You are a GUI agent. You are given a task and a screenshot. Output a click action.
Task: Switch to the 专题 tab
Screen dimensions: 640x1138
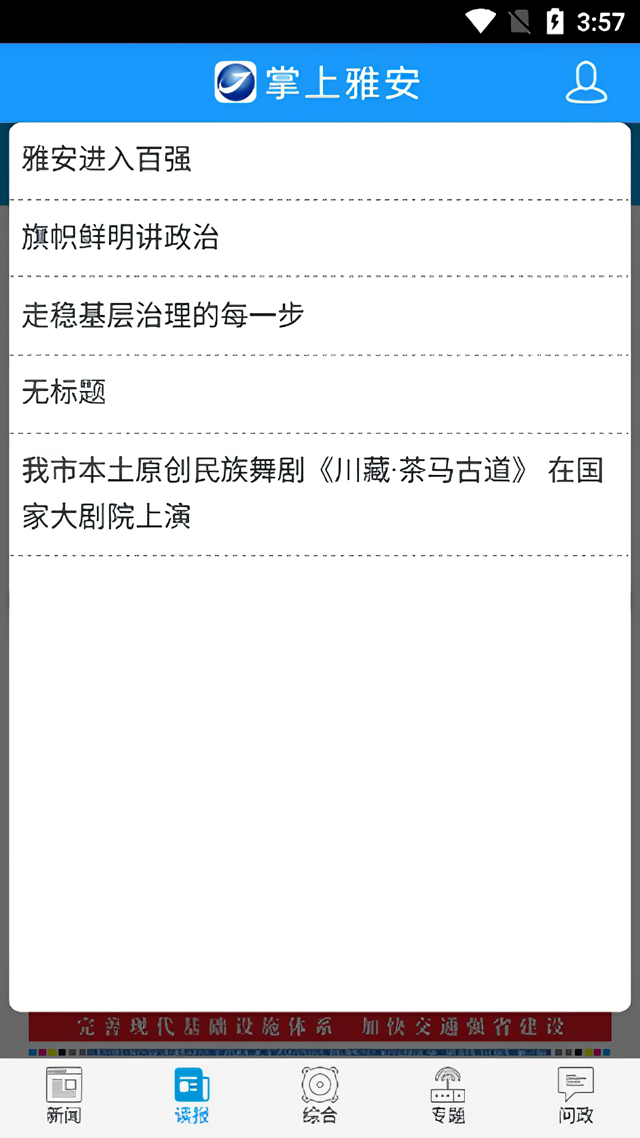pos(448,1096)
